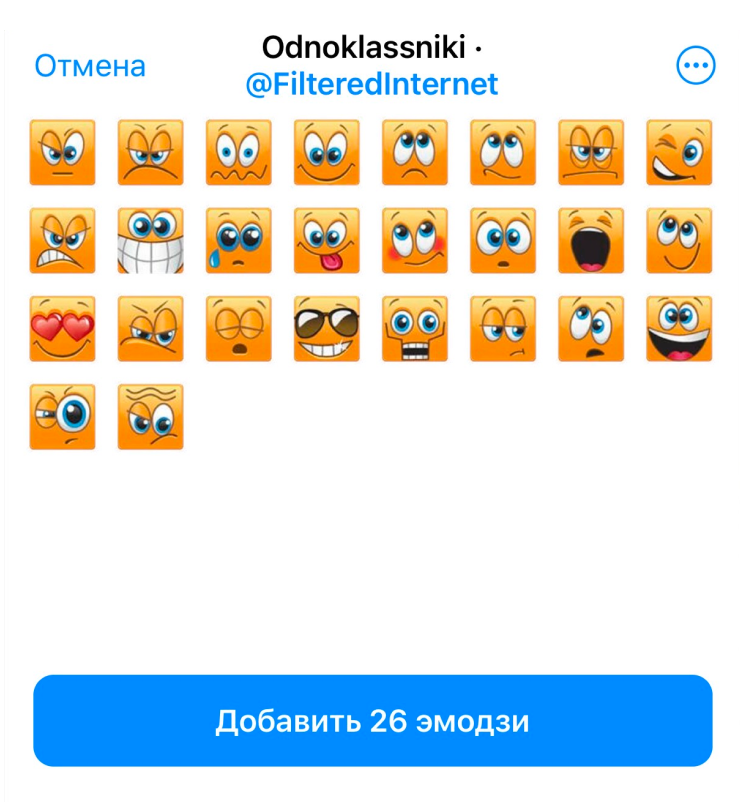Image resolution: width=740 pixels, height=802 pixels.
Task: Preview the heart-eyes emoji
Action: 62,329
